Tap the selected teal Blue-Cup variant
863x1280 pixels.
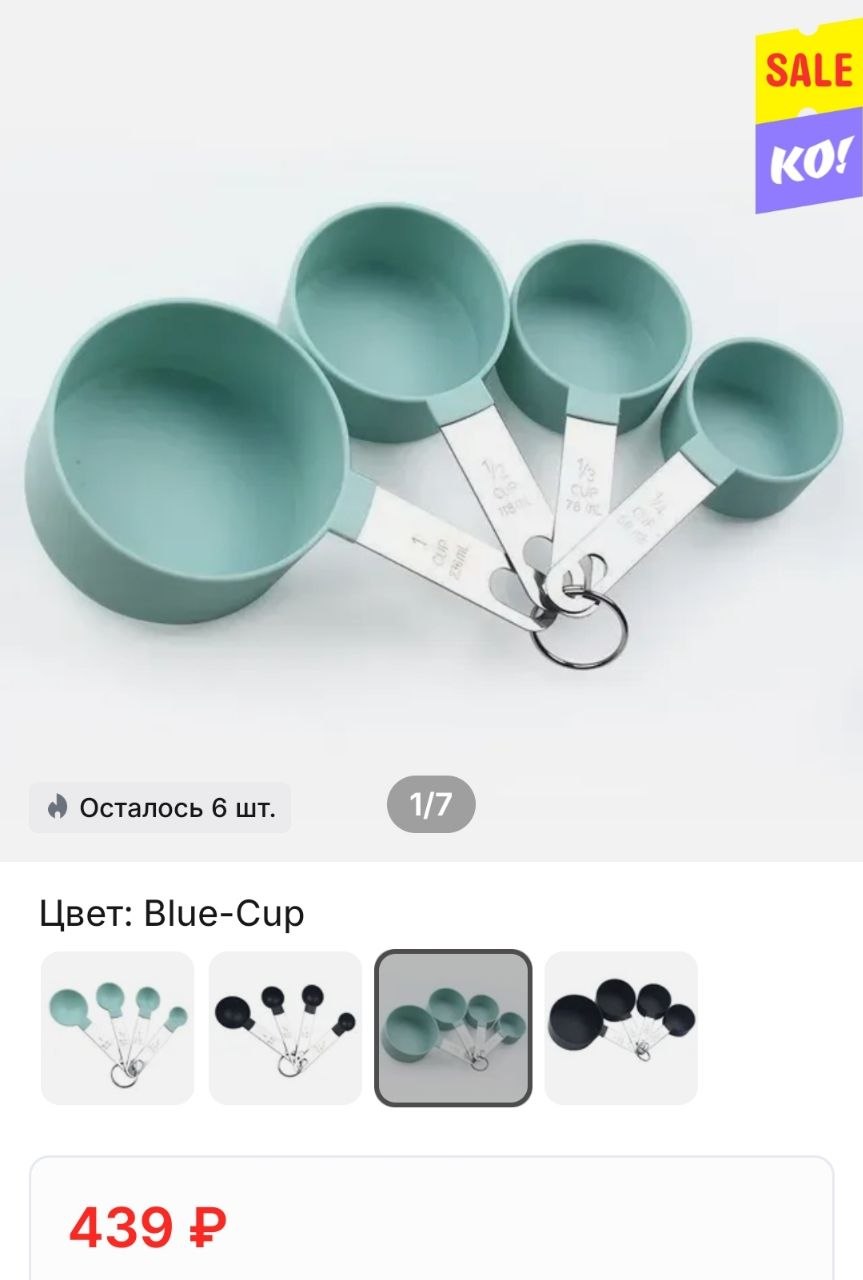tap(453, 1027)
